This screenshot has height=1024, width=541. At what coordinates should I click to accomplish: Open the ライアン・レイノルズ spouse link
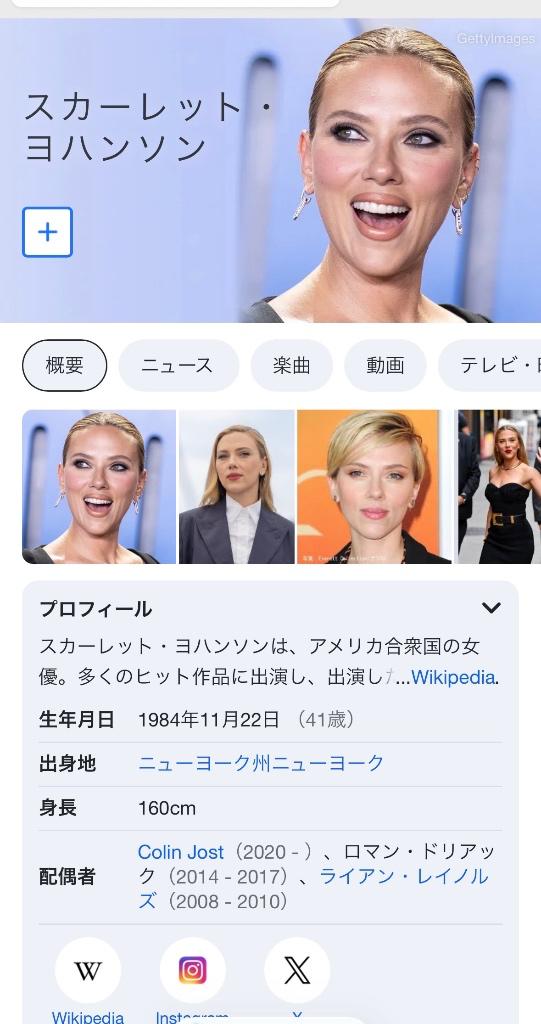(314, 889)
